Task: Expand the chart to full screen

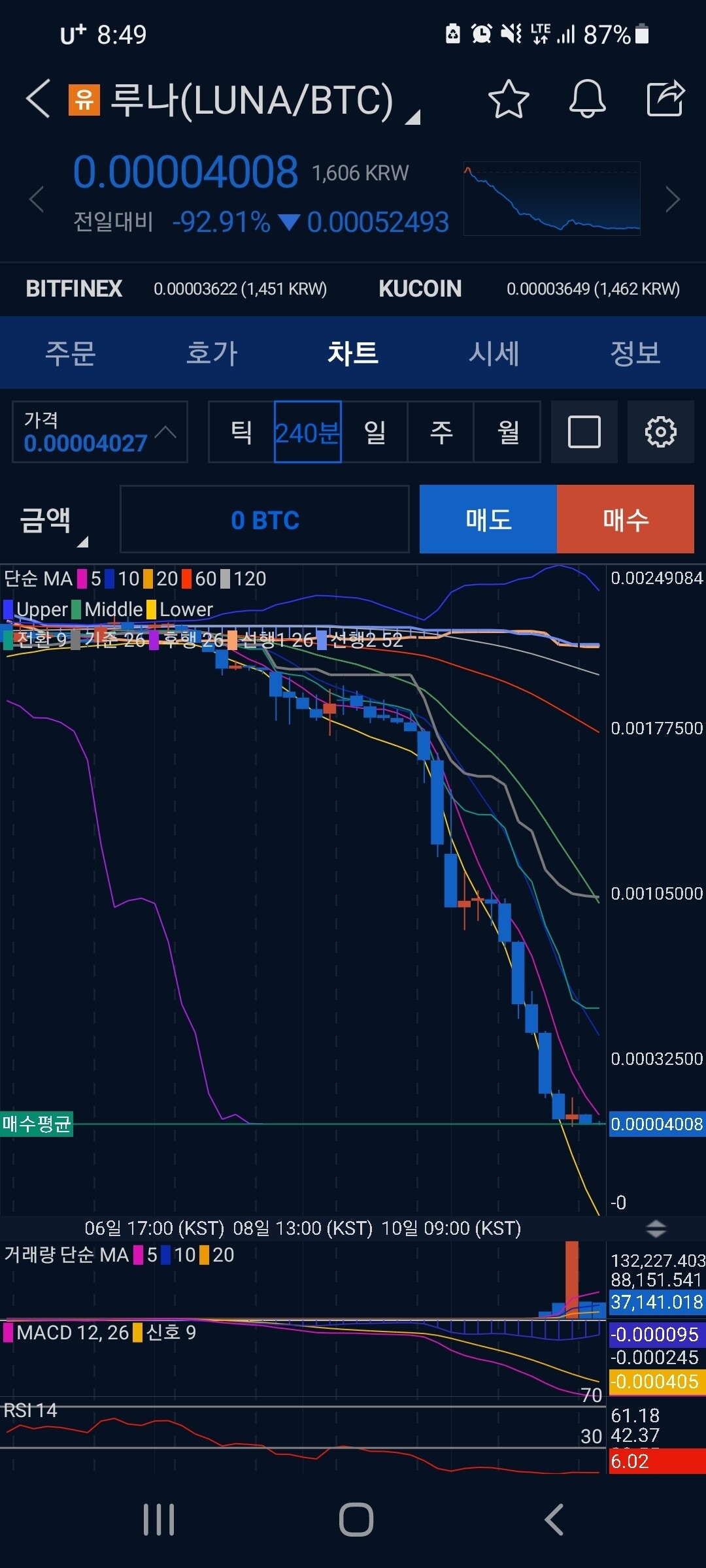Action: (x=584, y=432)
